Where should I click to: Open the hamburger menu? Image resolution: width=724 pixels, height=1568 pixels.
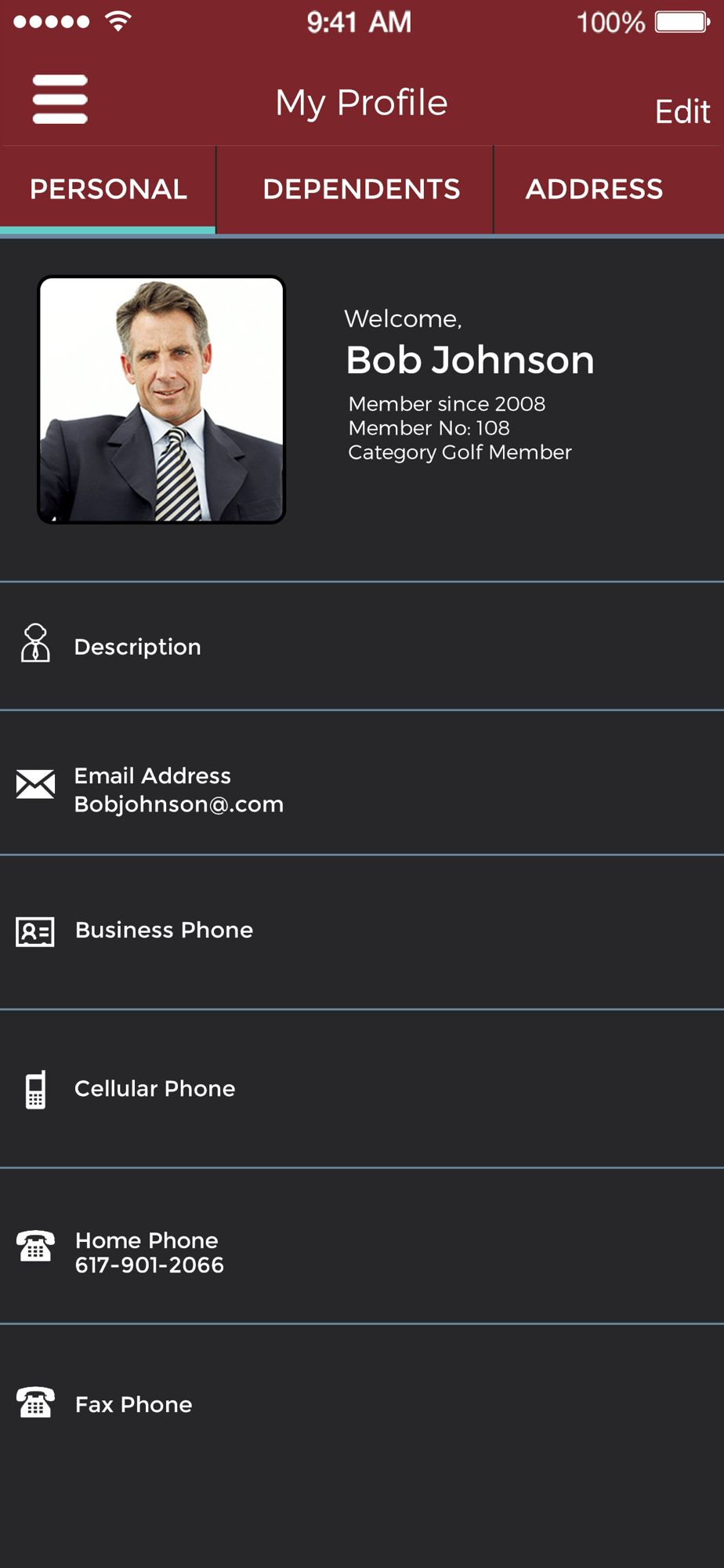[x=60, y=100]
